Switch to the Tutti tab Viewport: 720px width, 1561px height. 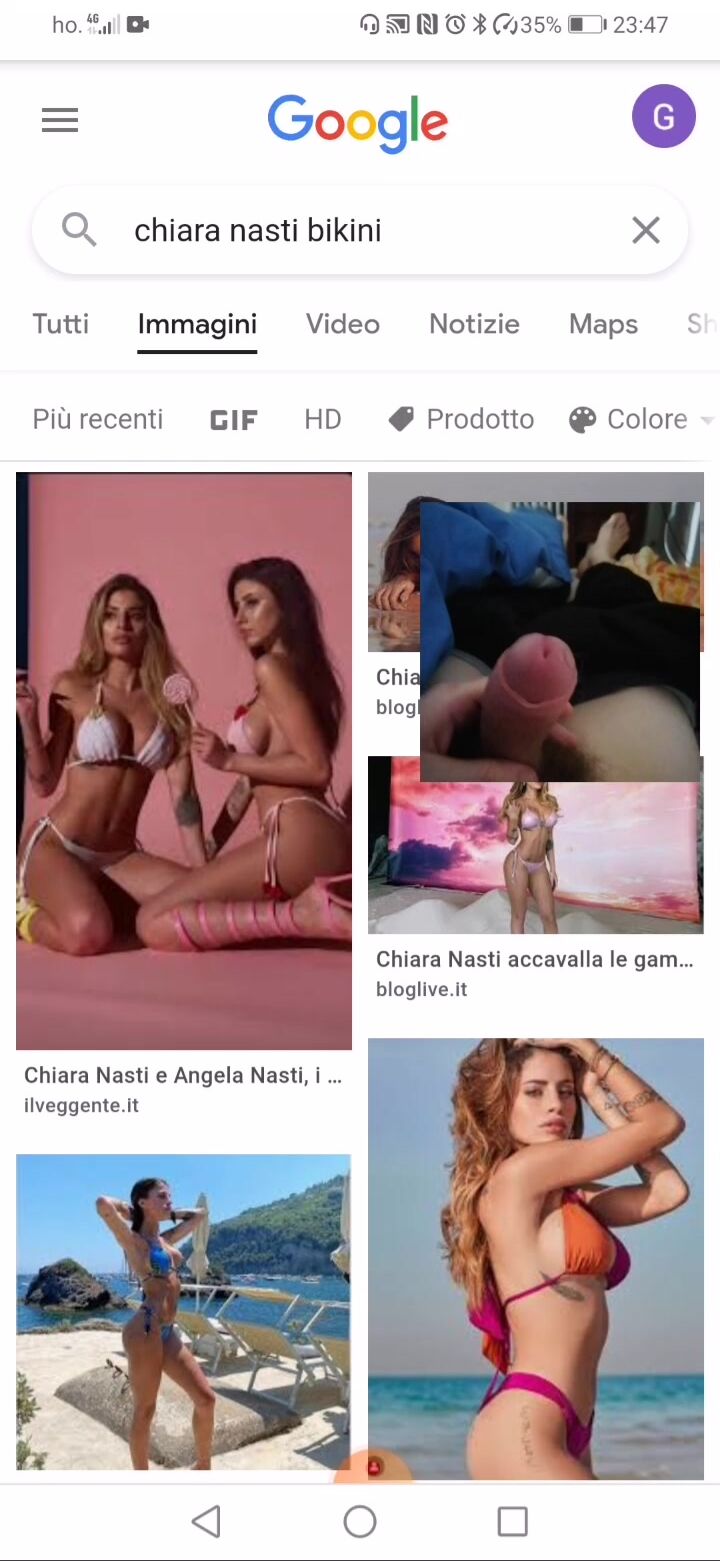pos(60,324)
